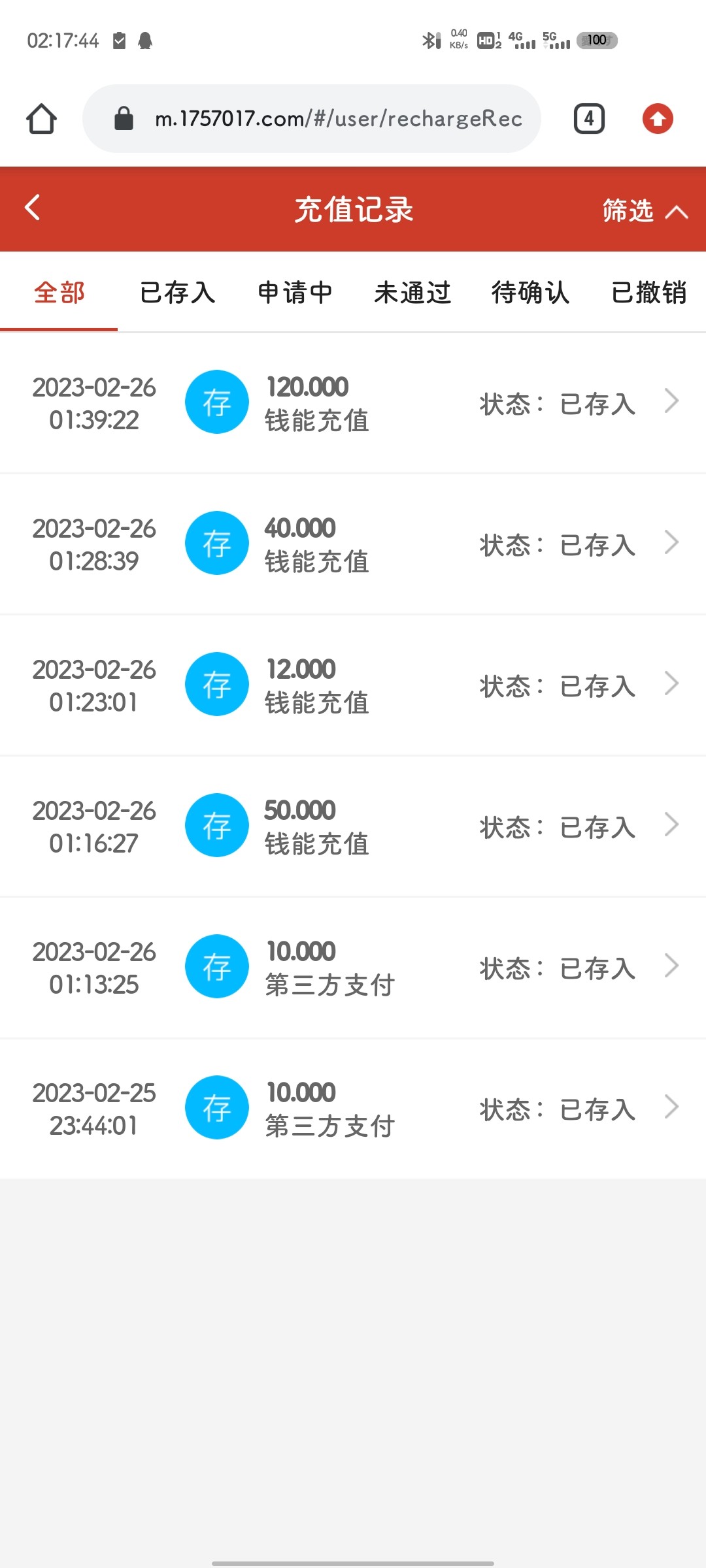This screenshot has height=1568, width=706.
Task: Switch to the 已存入 tab
Action: click(177, 293)
